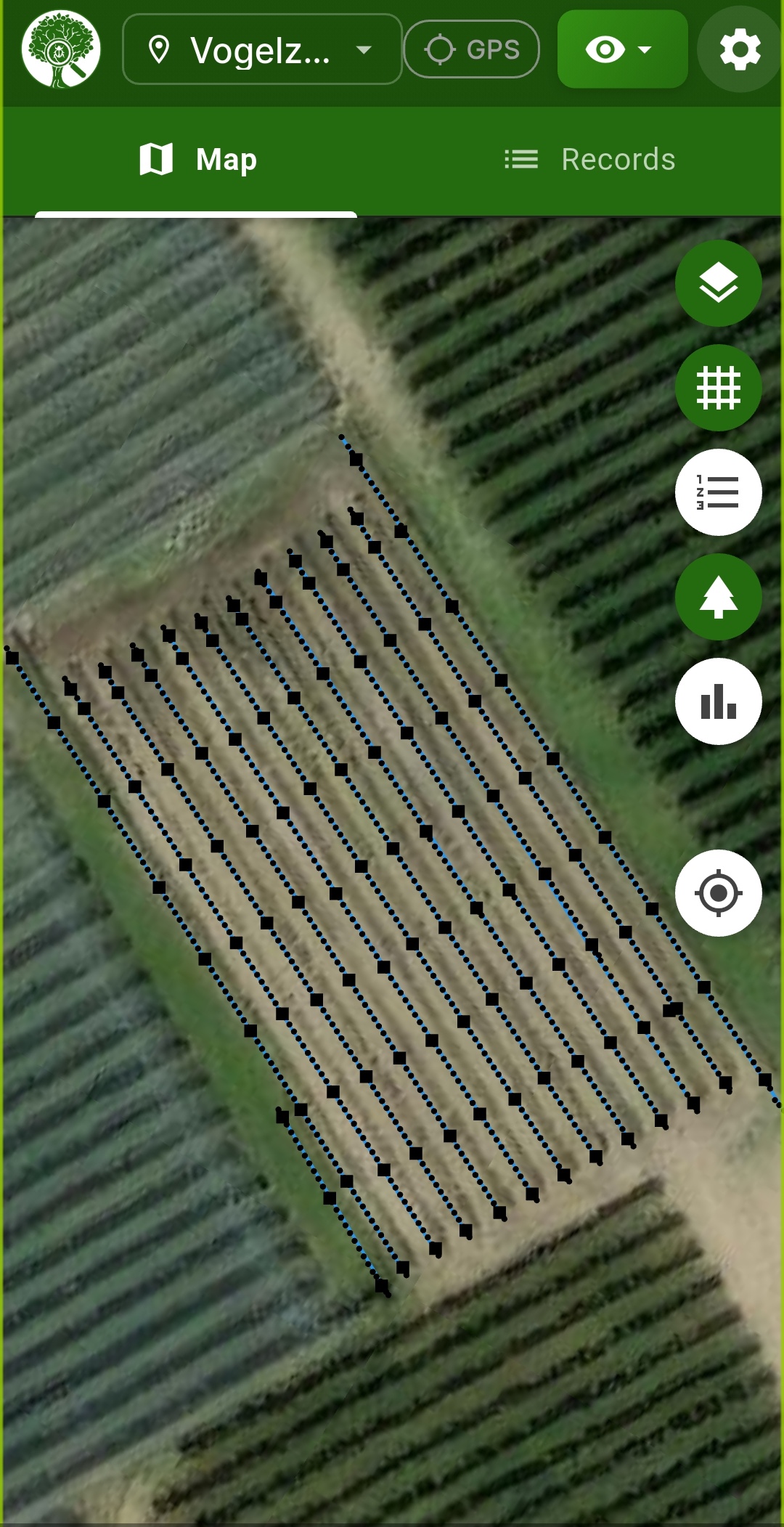Toggle the grid overlay button
Screen dimensions: 784x1527
point(718,388)
